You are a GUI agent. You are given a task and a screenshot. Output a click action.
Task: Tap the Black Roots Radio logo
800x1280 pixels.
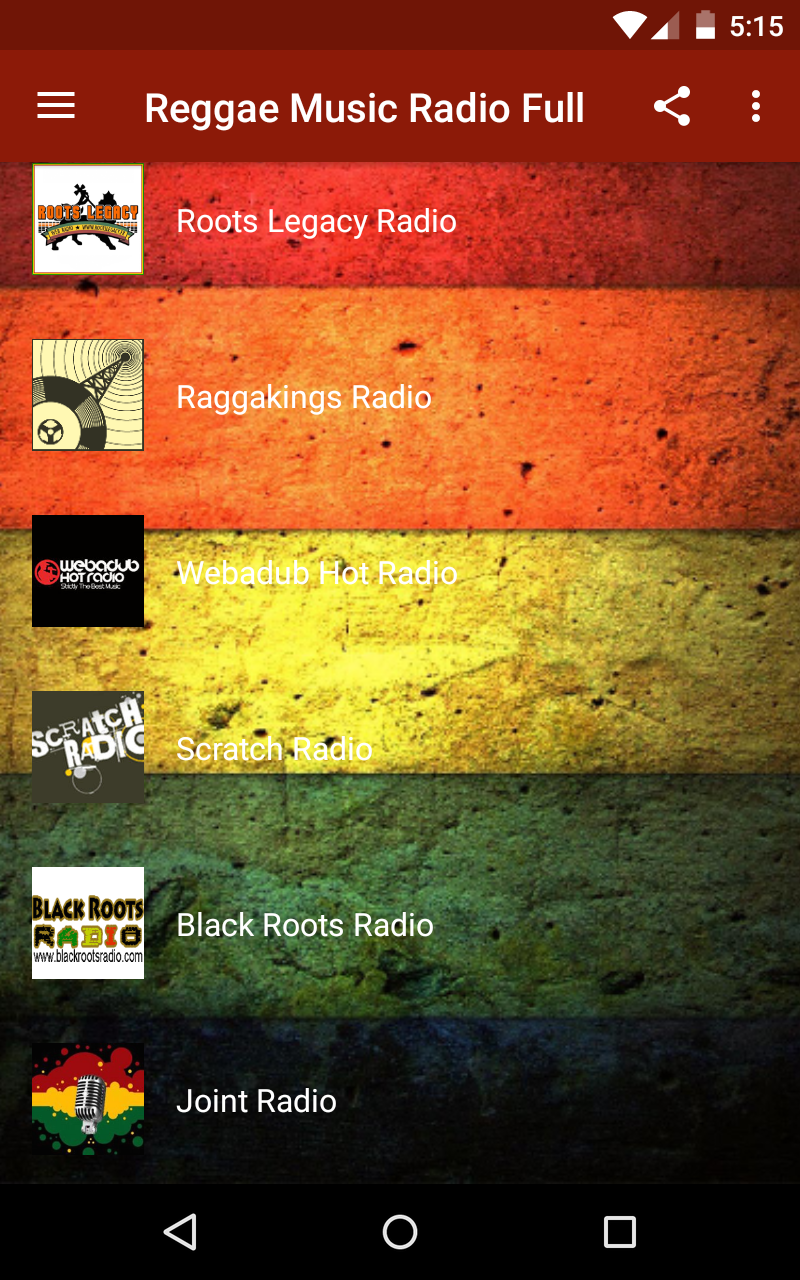(88, 923)
